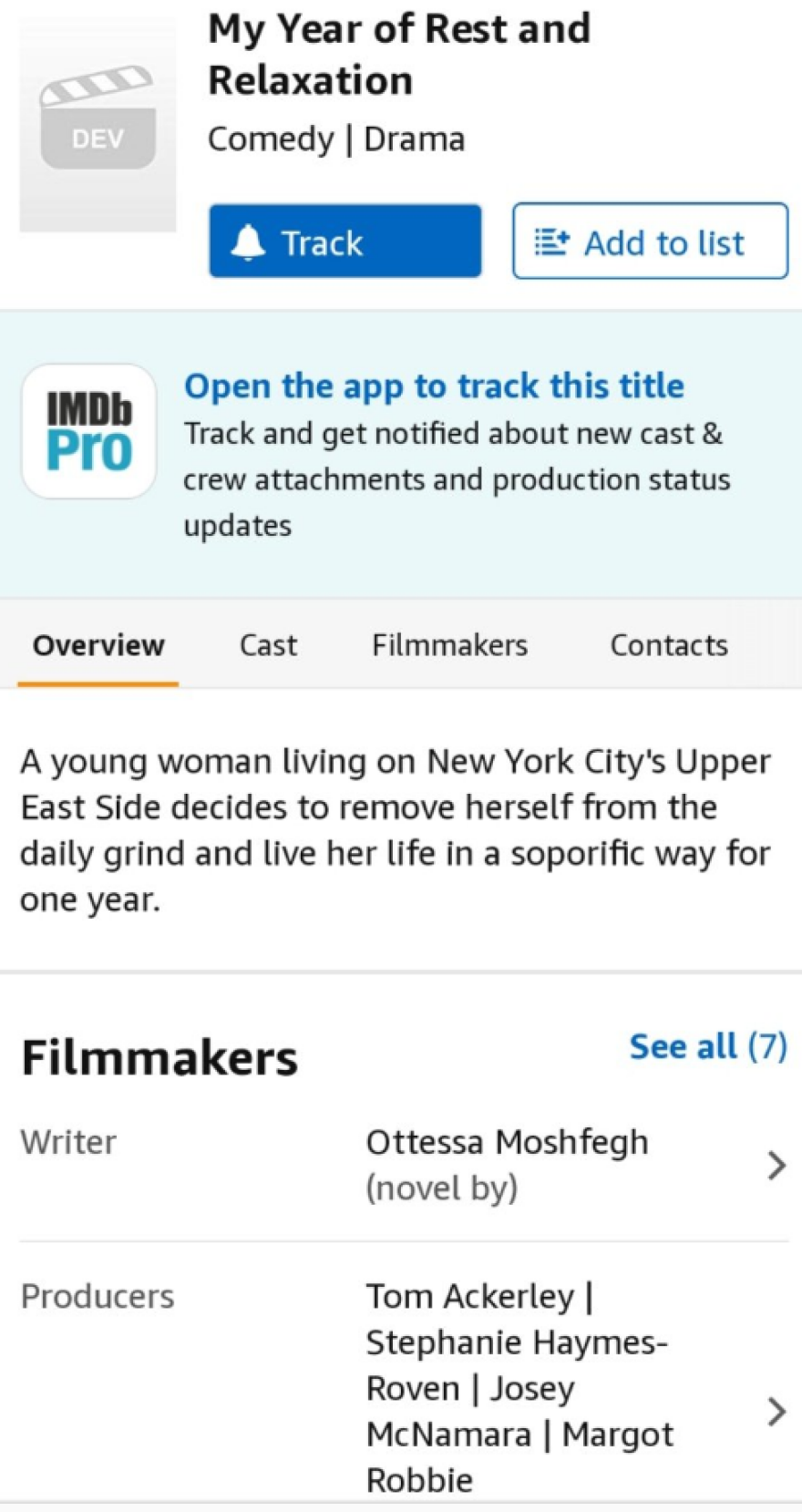The height and width of the screenshot is (1512, 802).
Task: Go to the Contacts tab
Action: point(669,645)
